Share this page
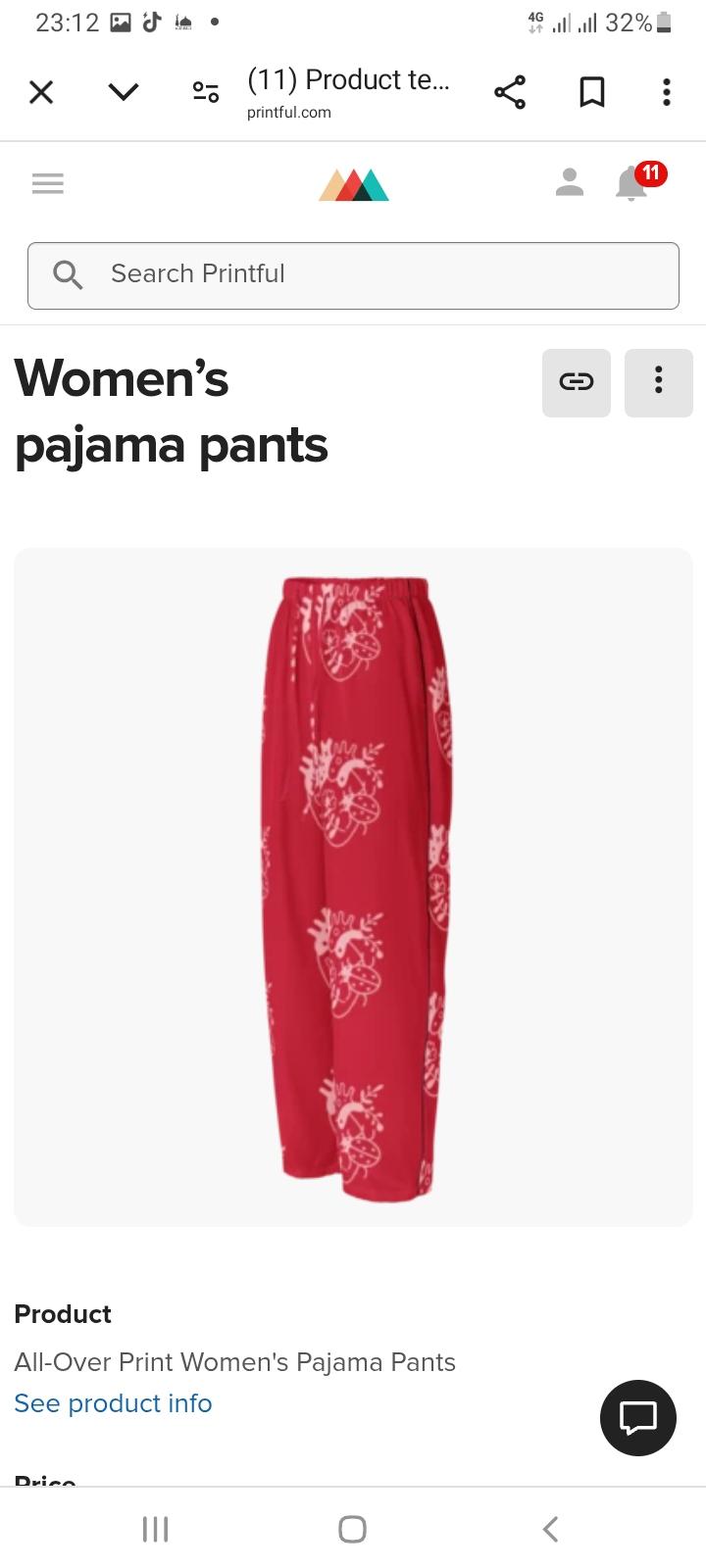 tap(510, 92)
